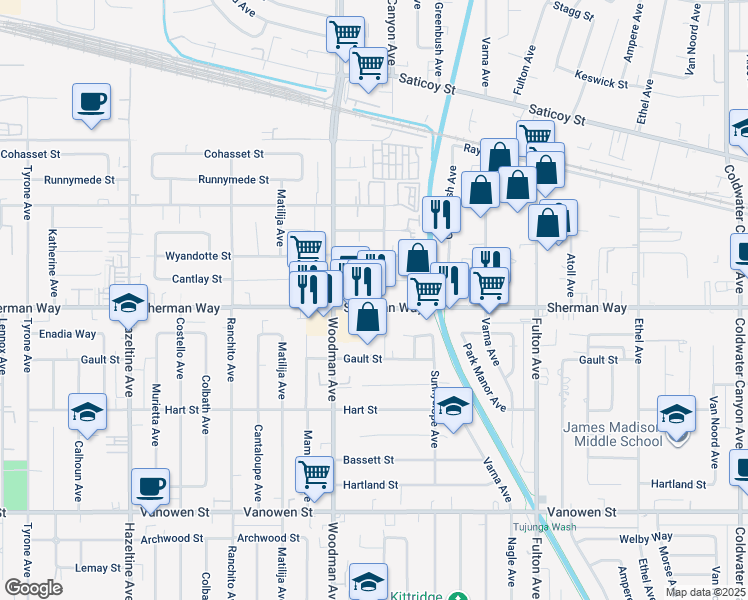Select the shopping cart marker on Saticoy St

[368, 66]
